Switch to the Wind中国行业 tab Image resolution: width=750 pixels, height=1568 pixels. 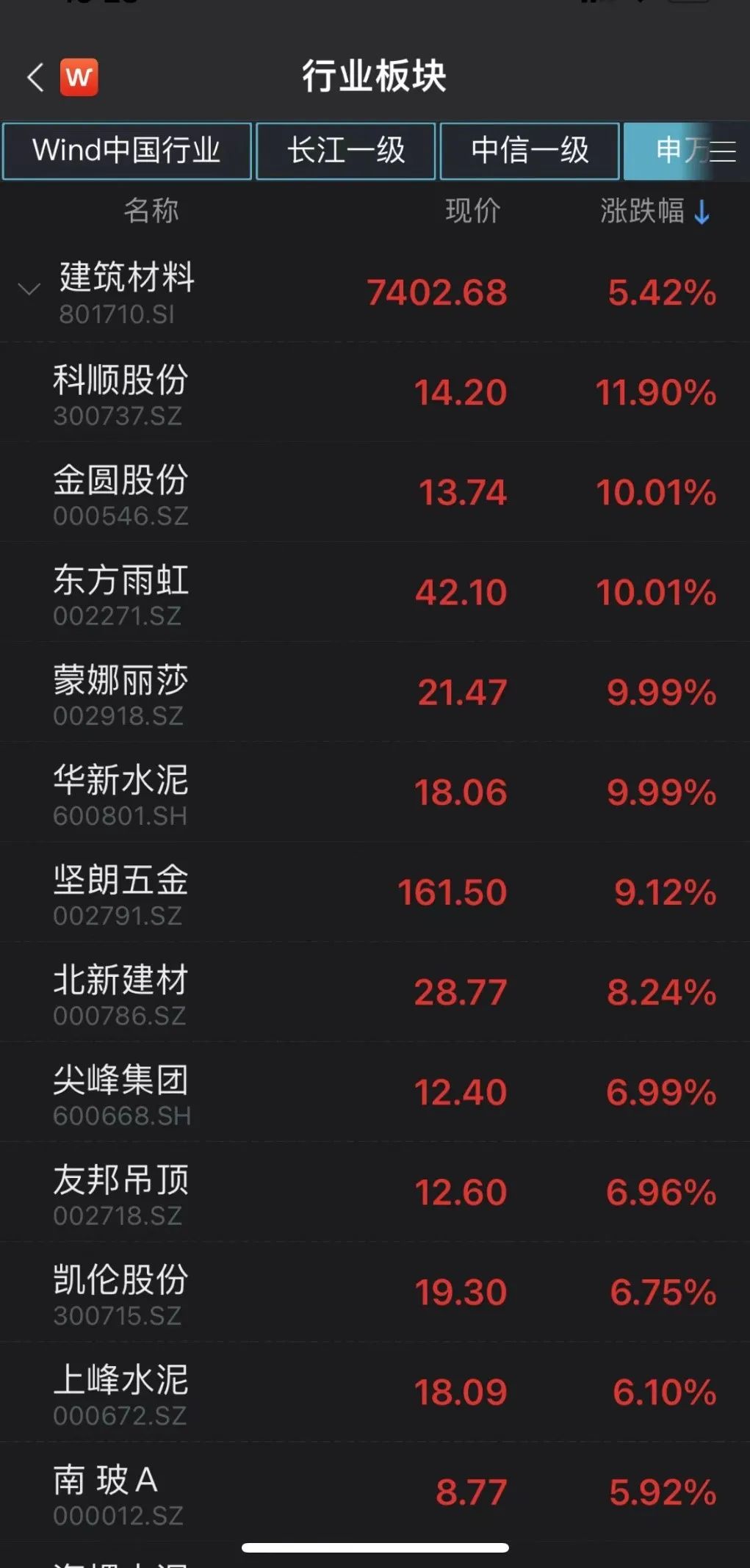click(x=126, y=151)
